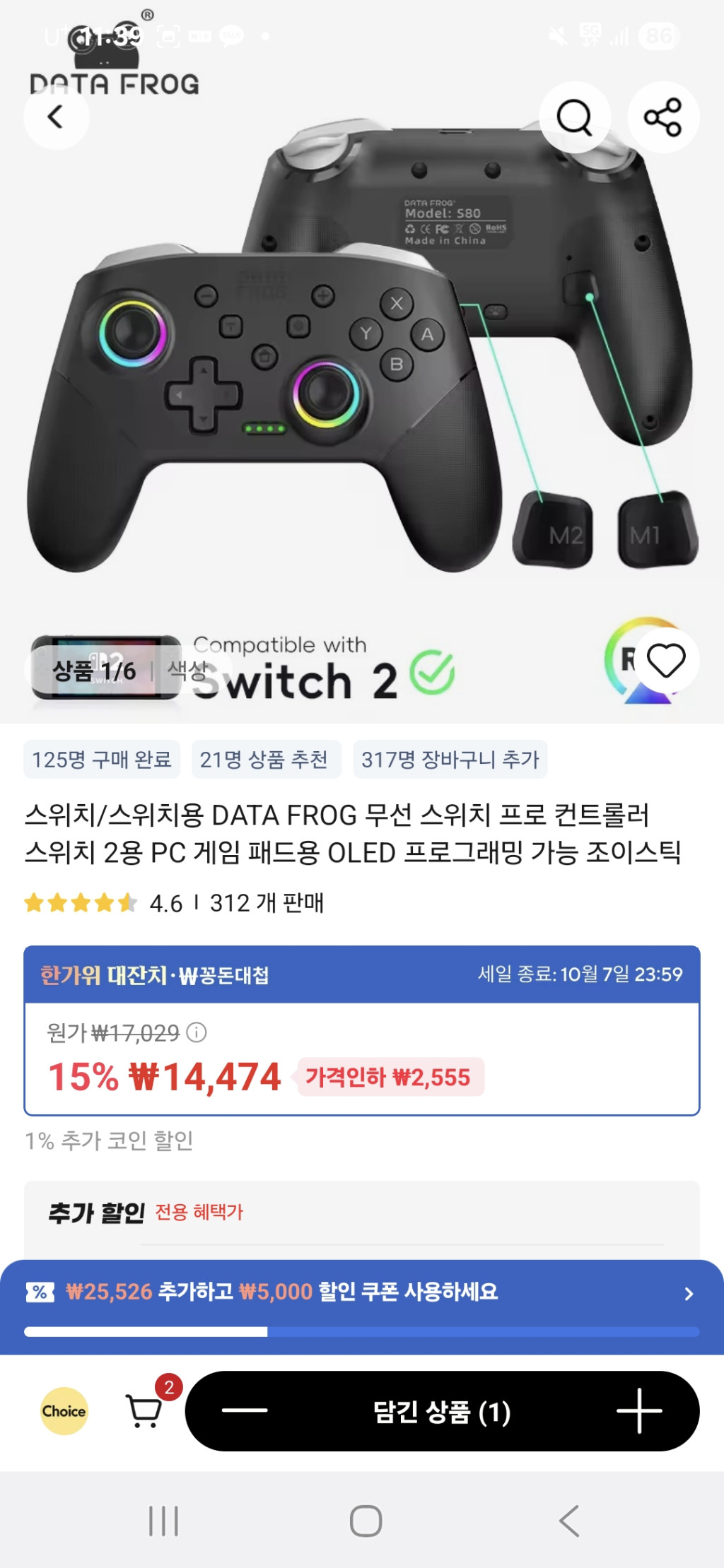This screenshot has height=1568, width=724.
Task: Go back using the top-left arrow
Action: (56, 117)
